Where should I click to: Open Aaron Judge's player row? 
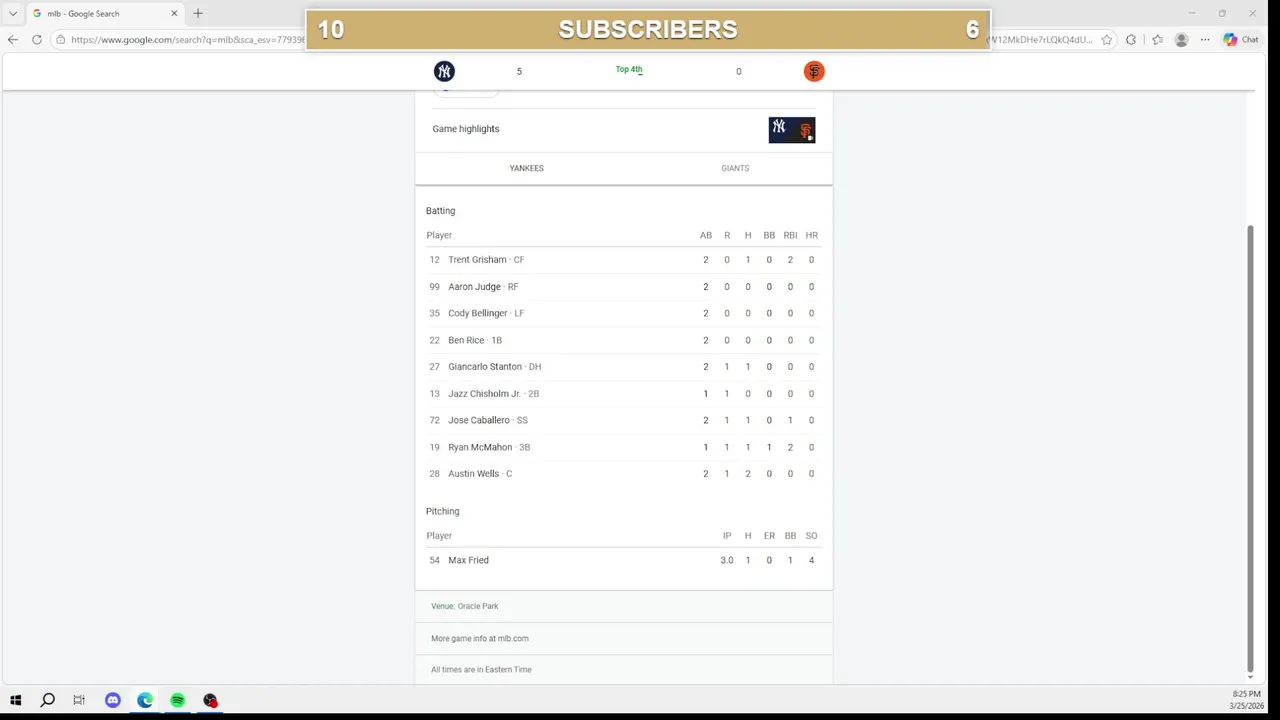coord(474,287)
